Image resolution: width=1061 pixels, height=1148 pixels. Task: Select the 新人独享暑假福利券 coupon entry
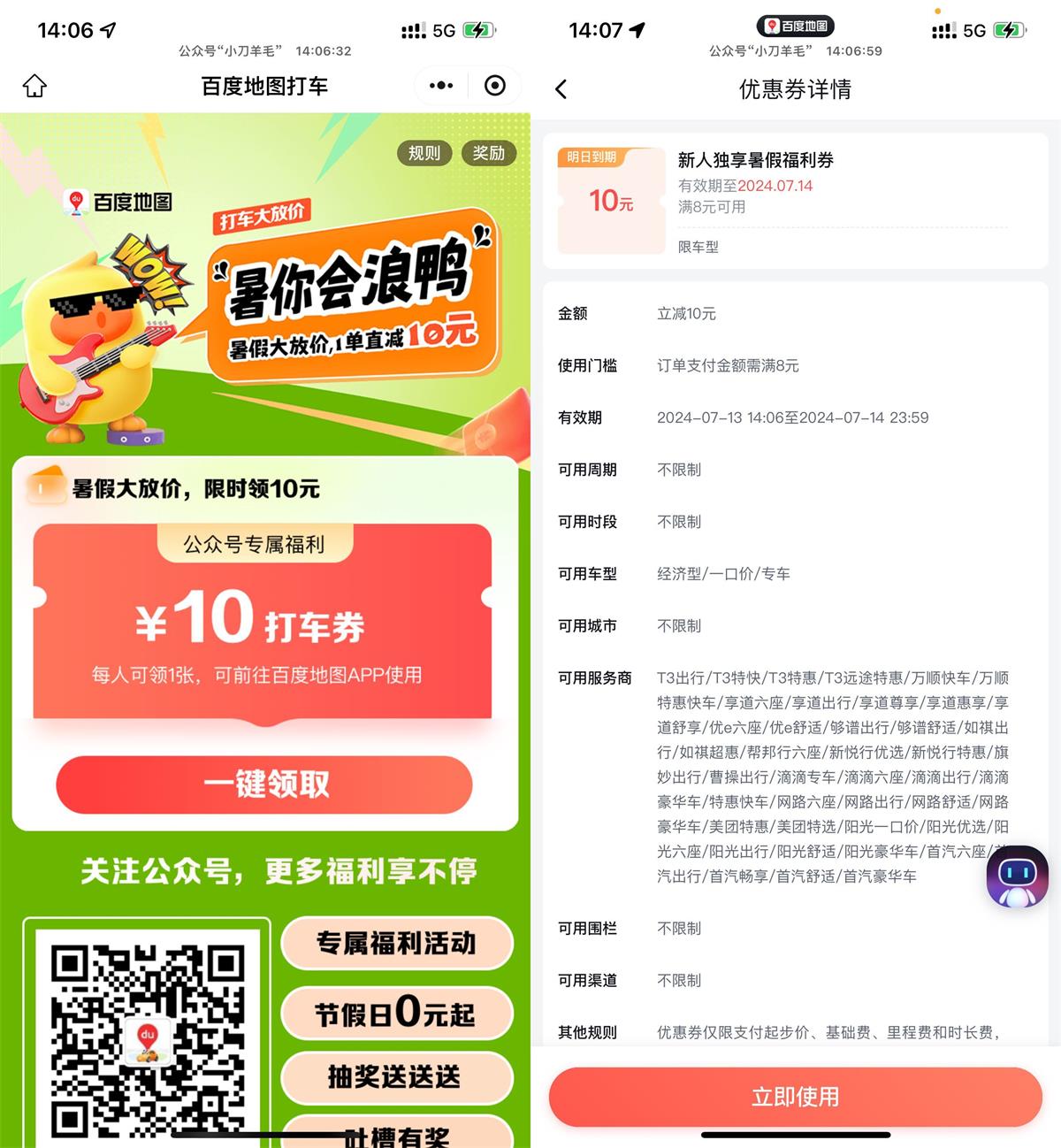click(x=796, y=199)
